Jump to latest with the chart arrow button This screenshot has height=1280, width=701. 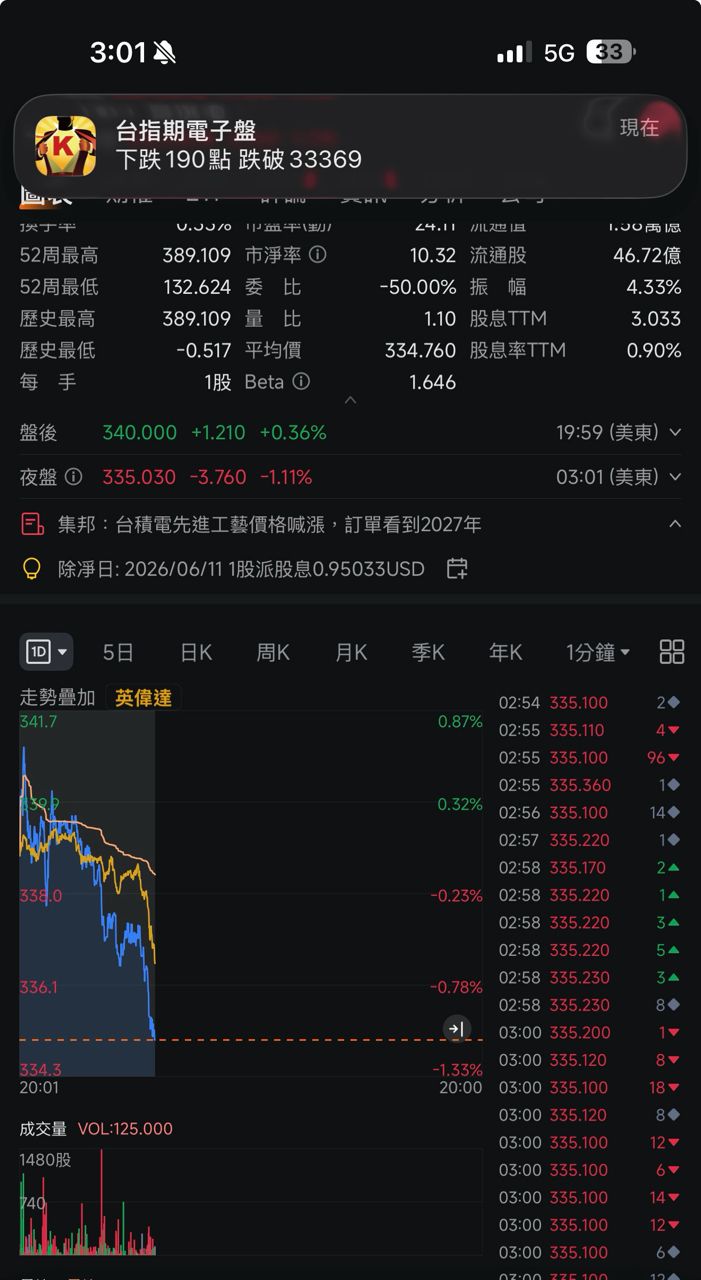point(456,1028)
